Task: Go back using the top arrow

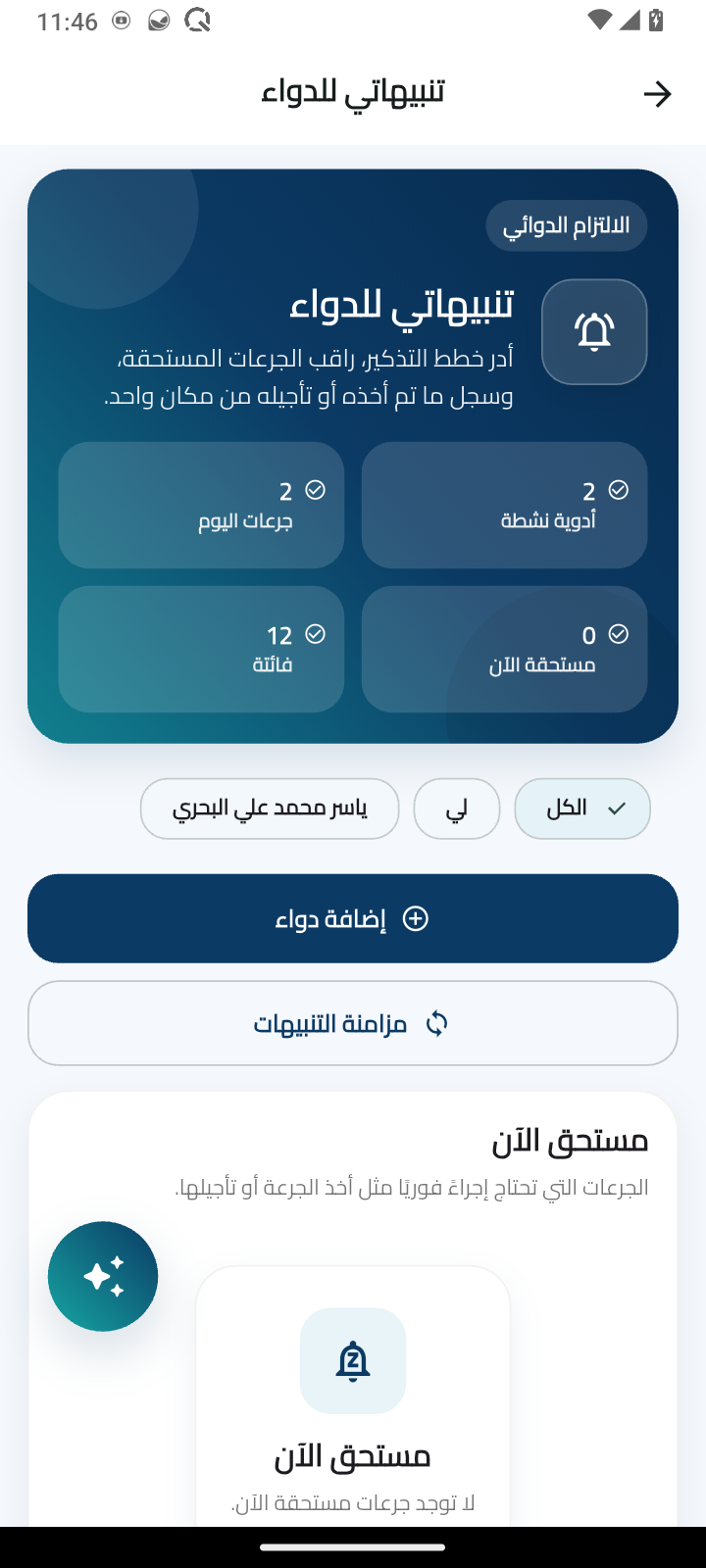Action: click(x=657, y=94)
